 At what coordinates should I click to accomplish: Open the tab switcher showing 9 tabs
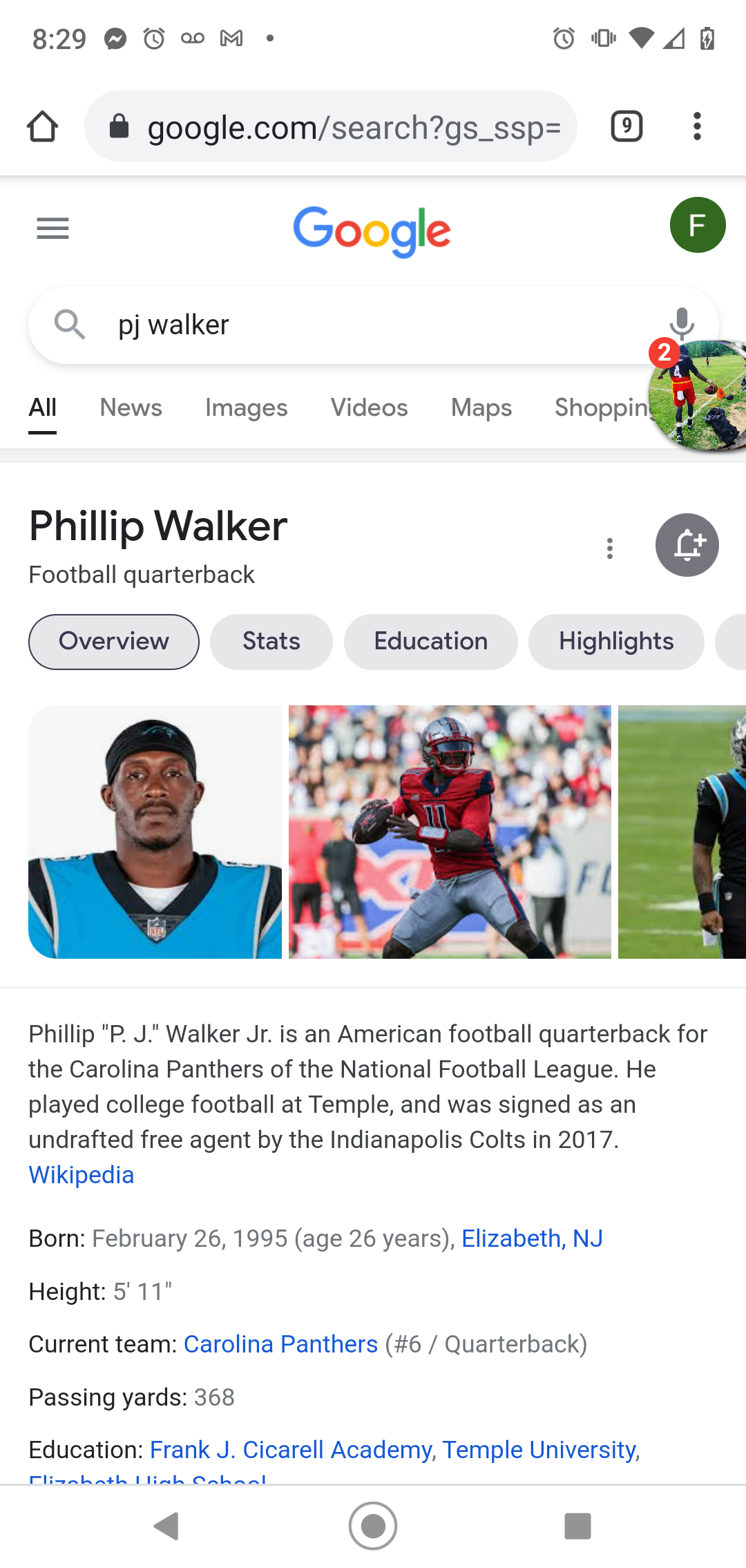coord(627,126)
